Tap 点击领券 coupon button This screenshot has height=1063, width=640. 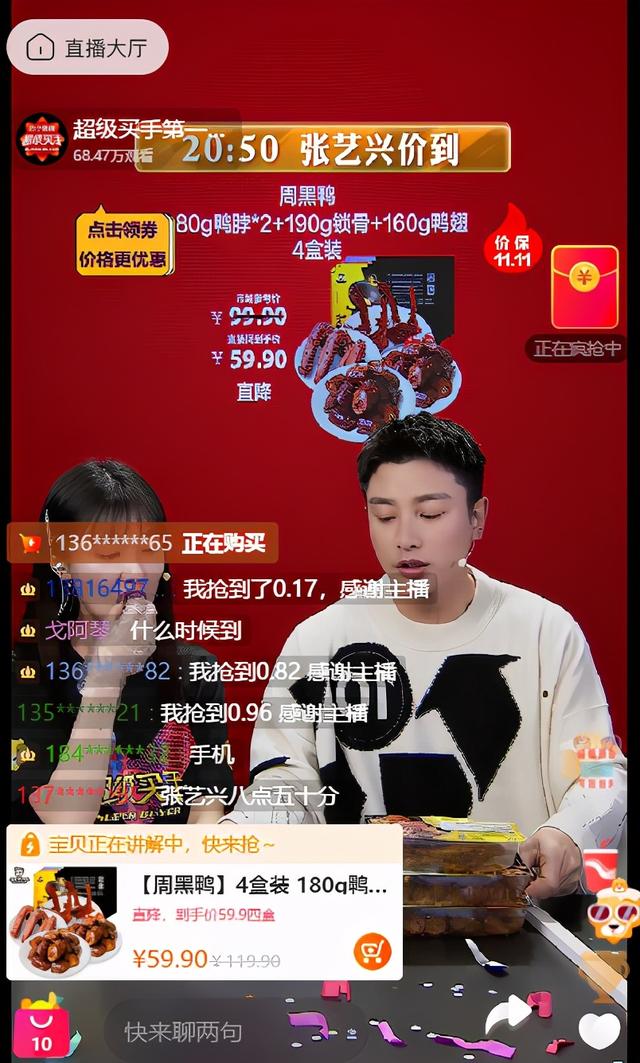coord(124,244)
